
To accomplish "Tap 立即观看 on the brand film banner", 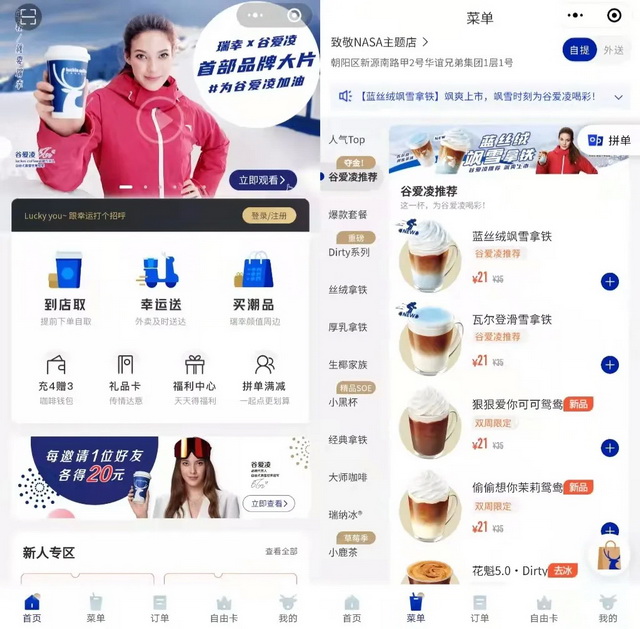I will [262, 180].
